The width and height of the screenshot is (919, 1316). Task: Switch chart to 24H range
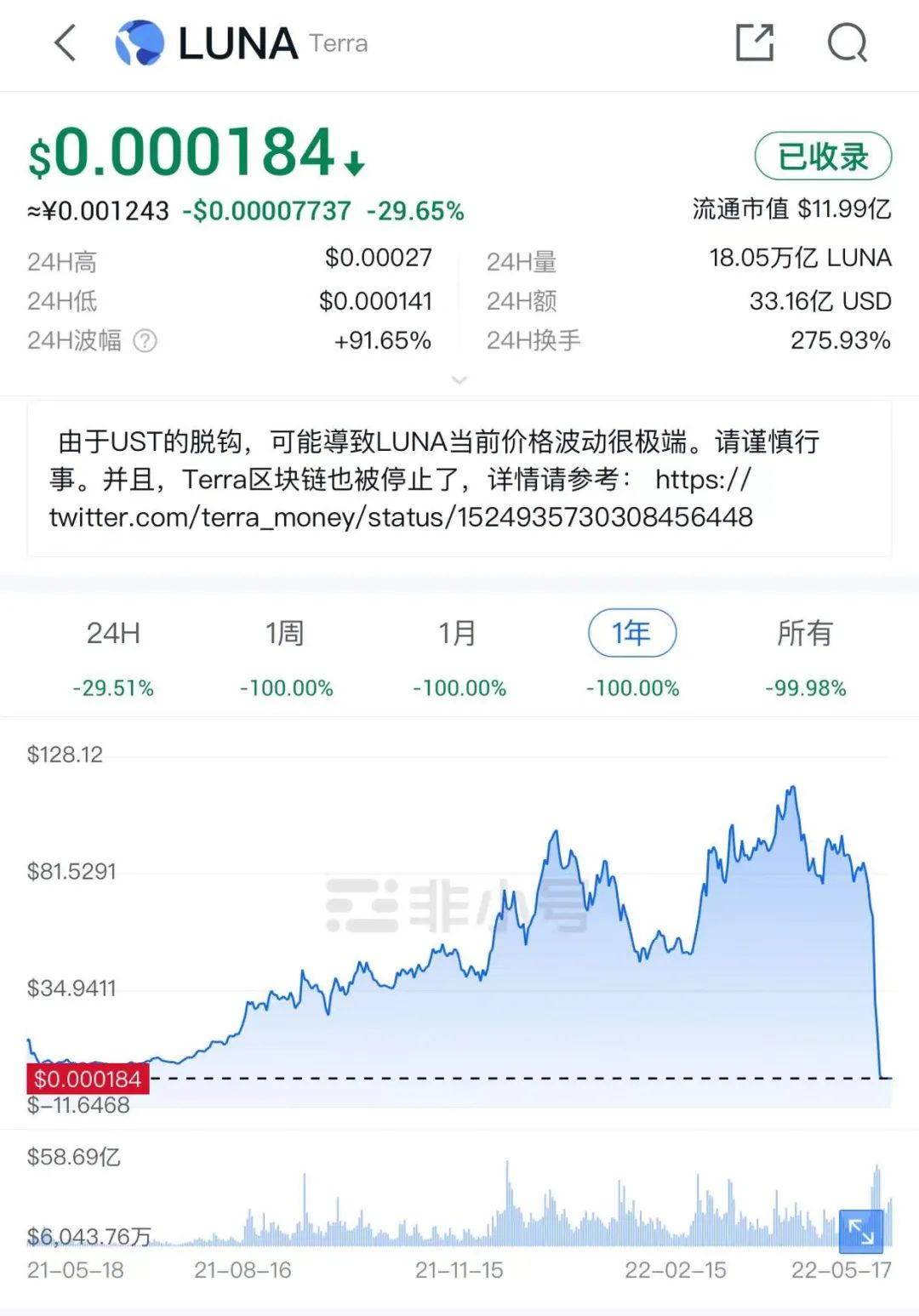click(113, 634)
